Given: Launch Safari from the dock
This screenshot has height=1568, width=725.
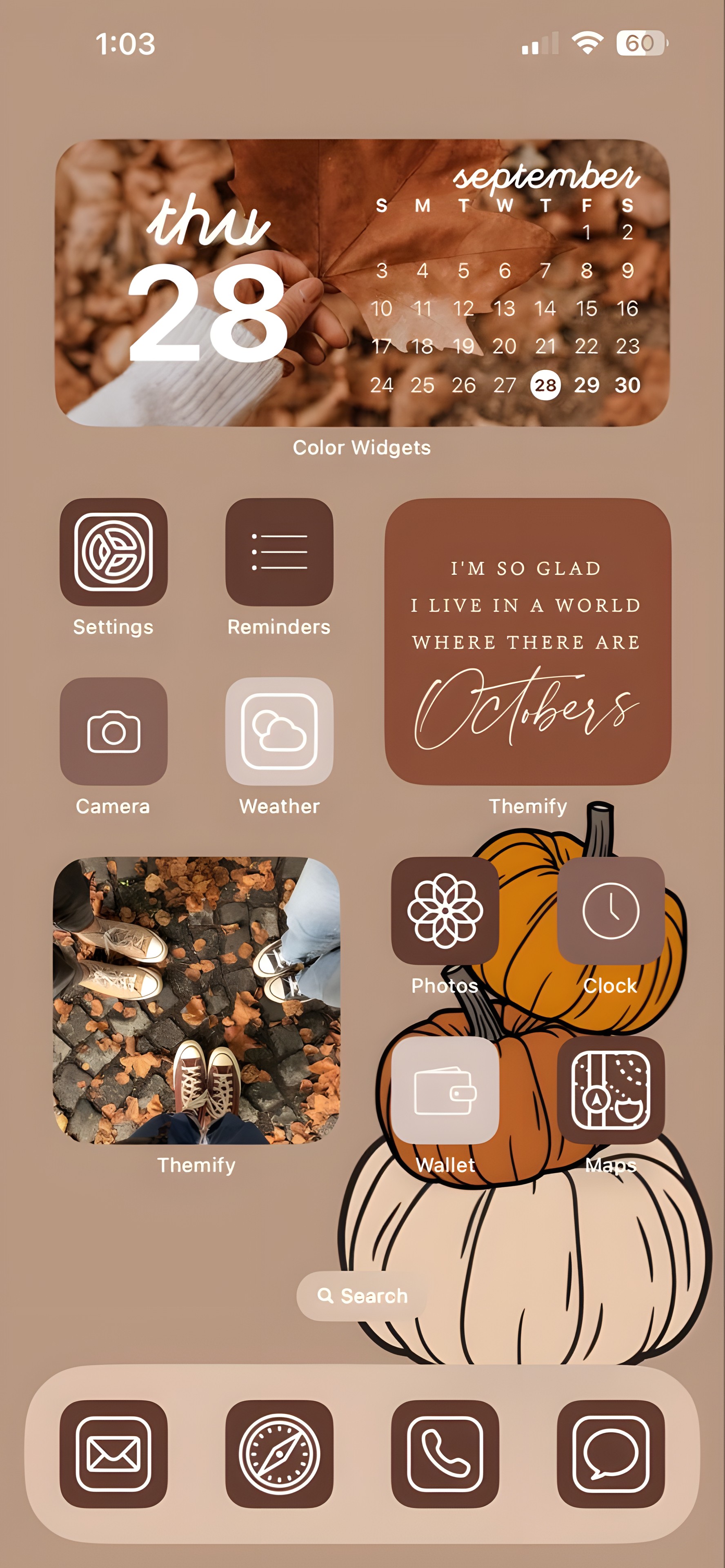Looking at the screenshot, I should click(279, 1454).
